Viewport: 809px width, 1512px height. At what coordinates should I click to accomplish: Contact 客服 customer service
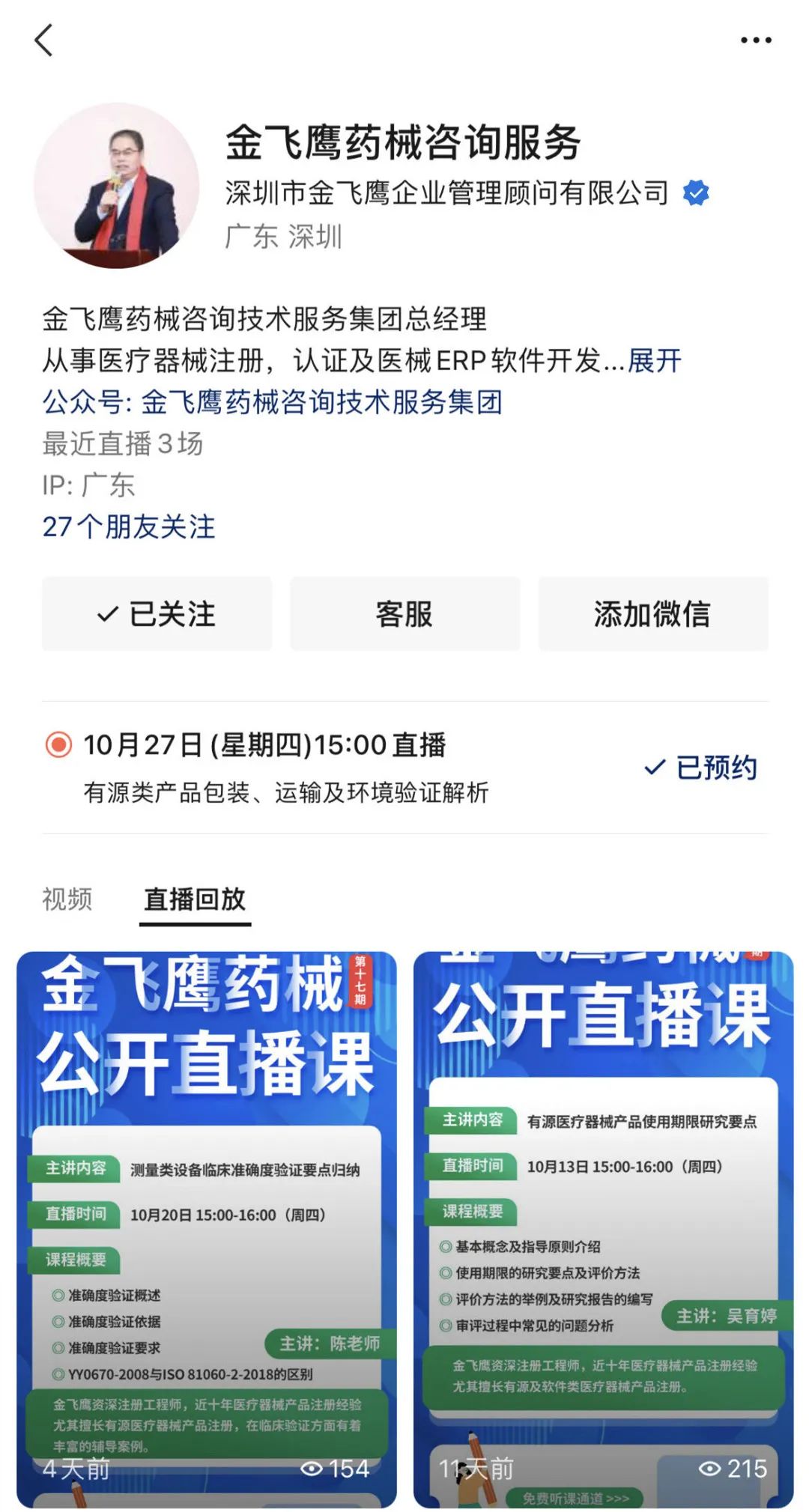pos(404,614)
